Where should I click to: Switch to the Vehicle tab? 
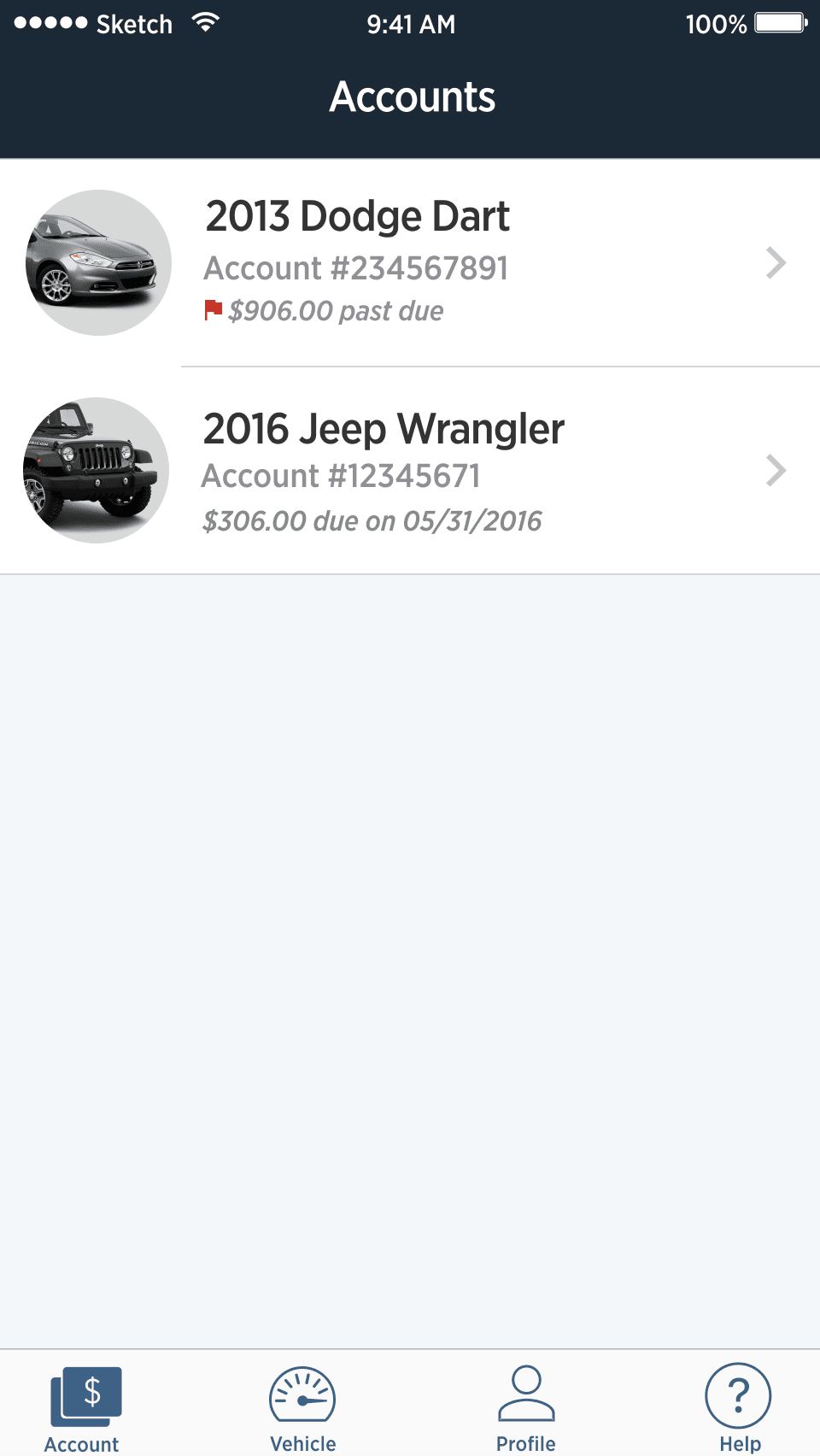302,1407
